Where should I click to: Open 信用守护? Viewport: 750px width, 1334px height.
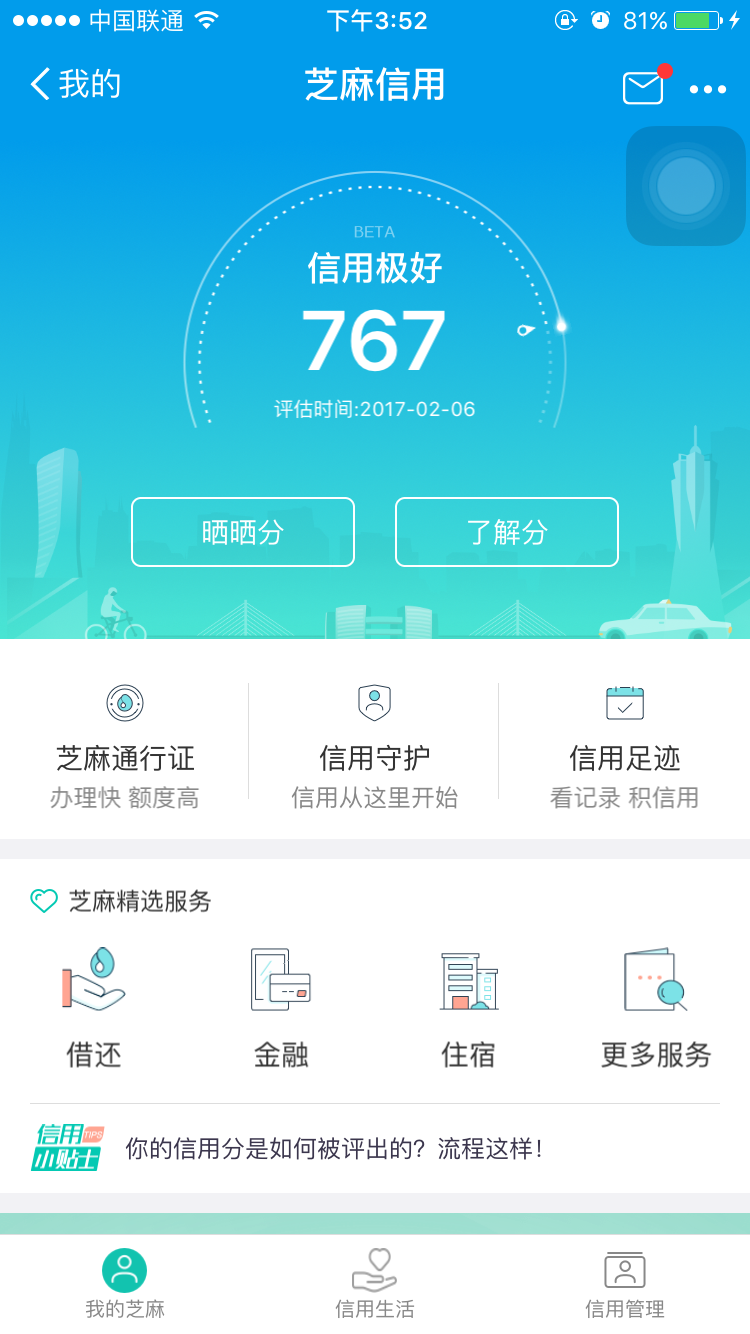(x=375, y=745)
